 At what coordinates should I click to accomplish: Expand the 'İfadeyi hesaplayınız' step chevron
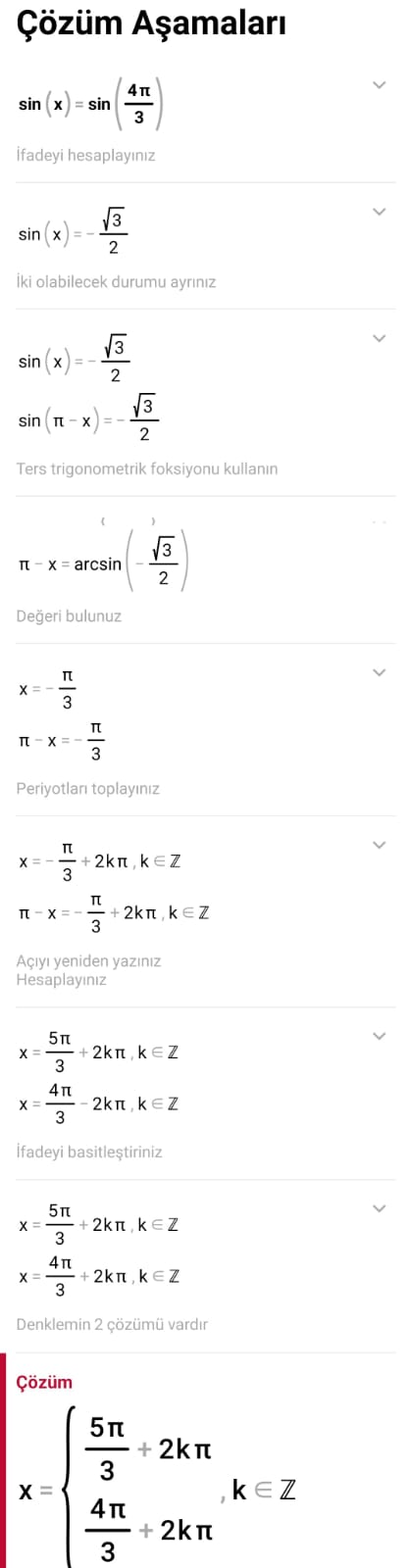point(380,85)
